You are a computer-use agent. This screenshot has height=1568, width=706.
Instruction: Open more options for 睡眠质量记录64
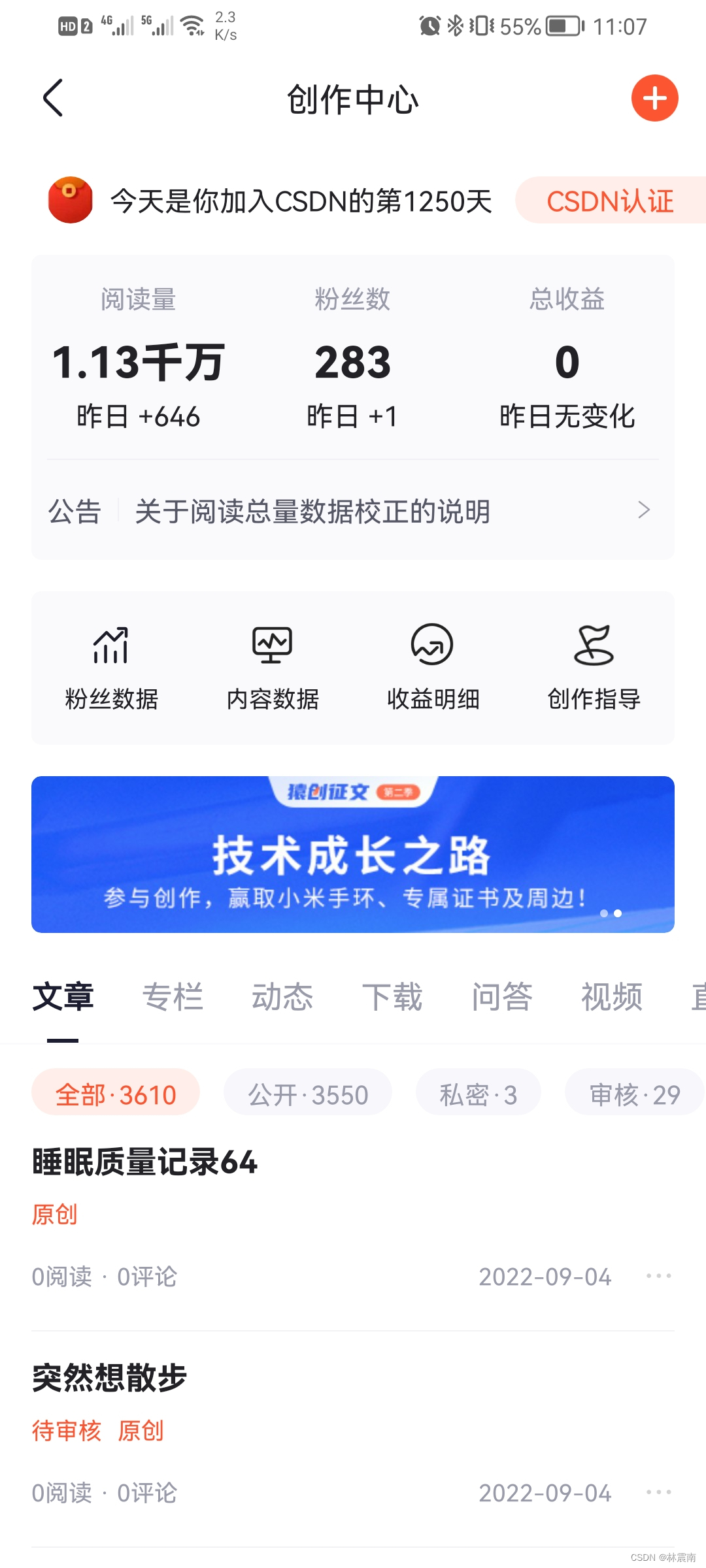658,1276
